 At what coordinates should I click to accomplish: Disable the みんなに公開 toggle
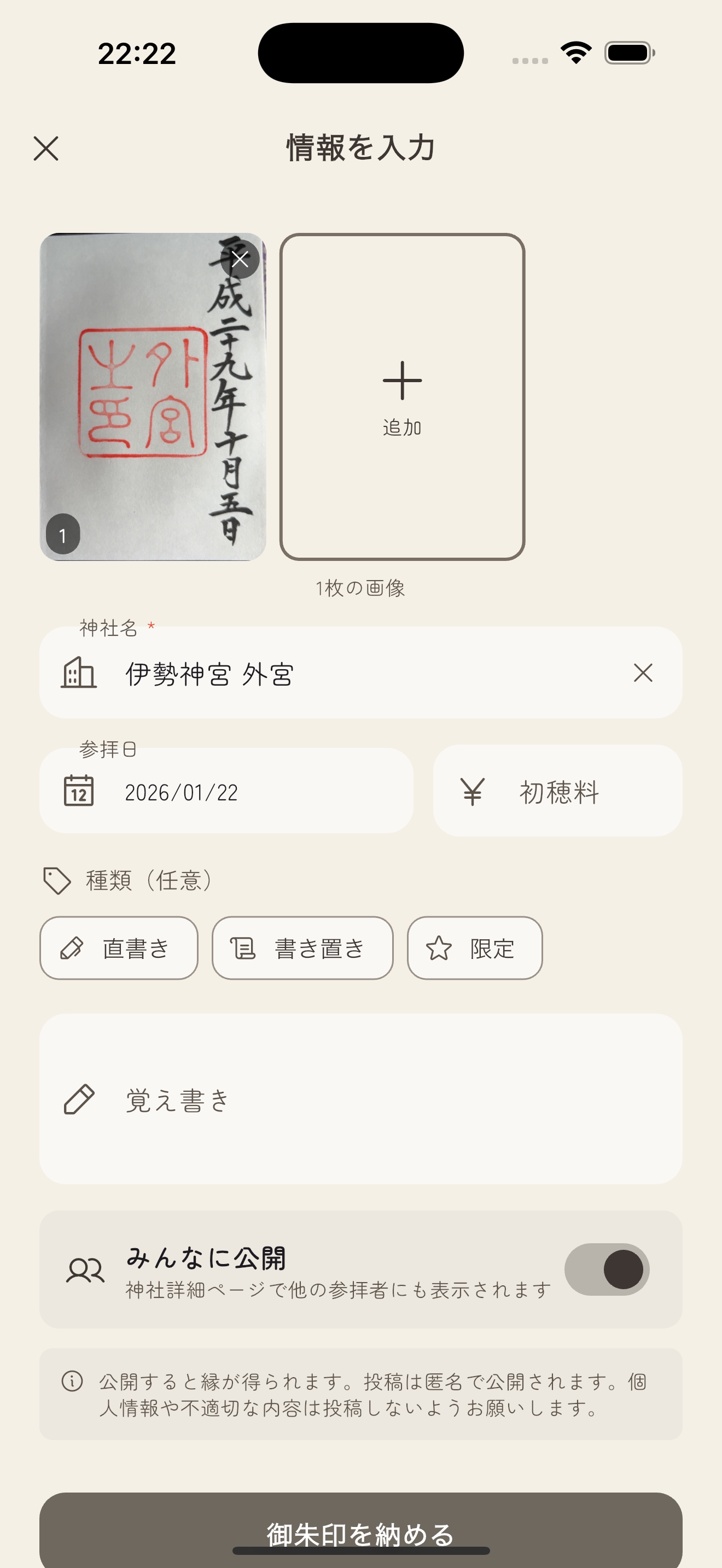pyautogui.click(x=607, y=1268)
